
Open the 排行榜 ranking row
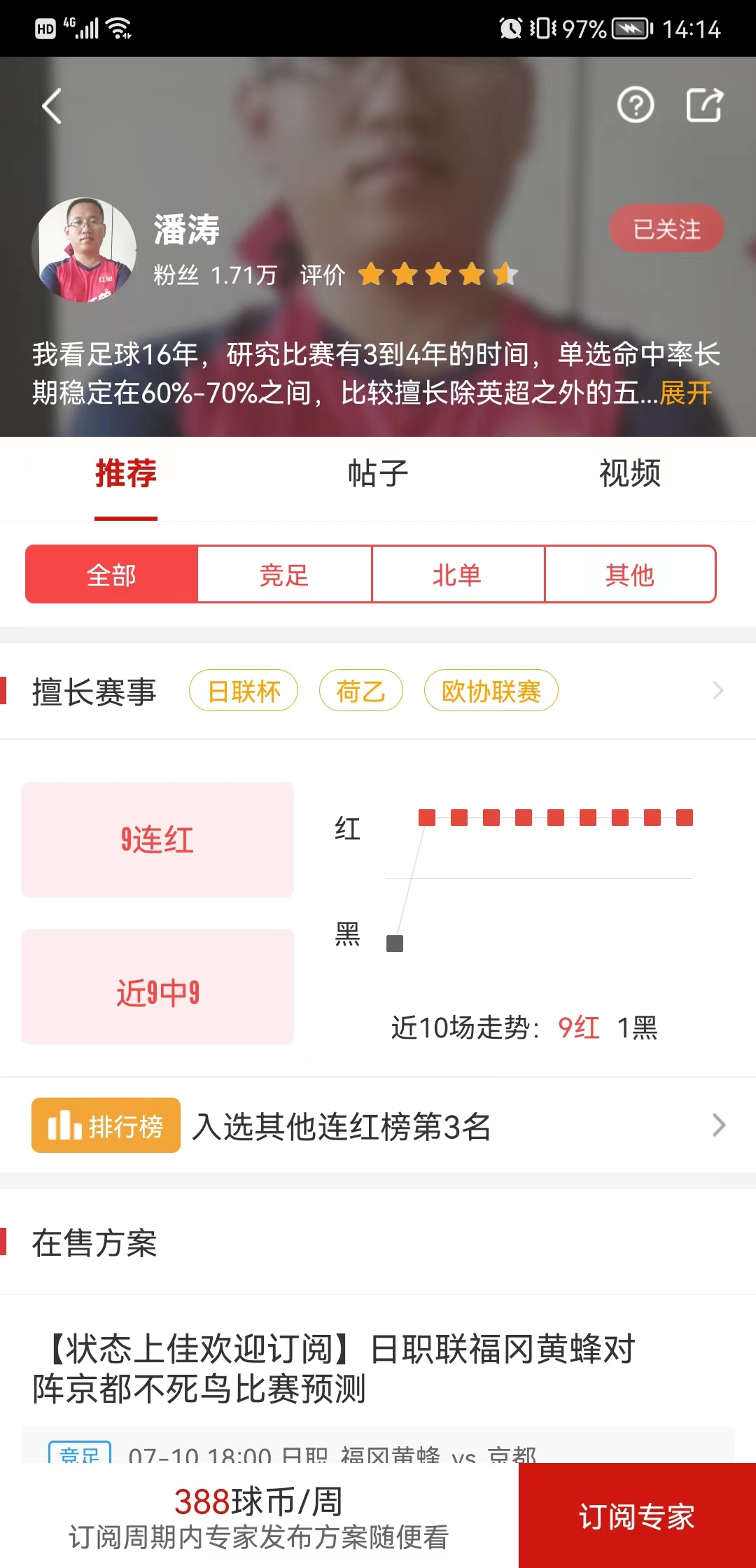click(x=378, y=1126)
